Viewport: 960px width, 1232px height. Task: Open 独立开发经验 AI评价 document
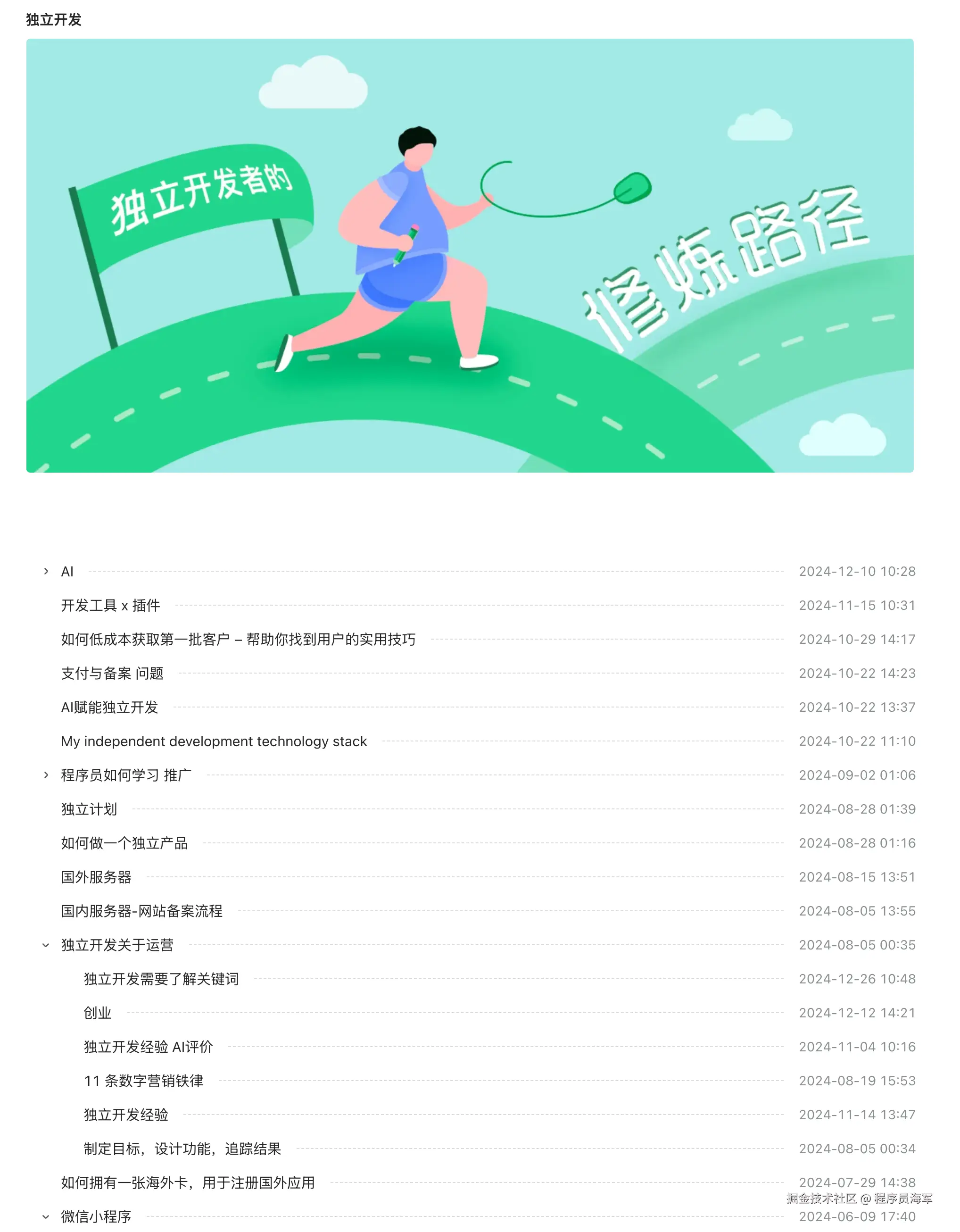[x=149, y=1047]
